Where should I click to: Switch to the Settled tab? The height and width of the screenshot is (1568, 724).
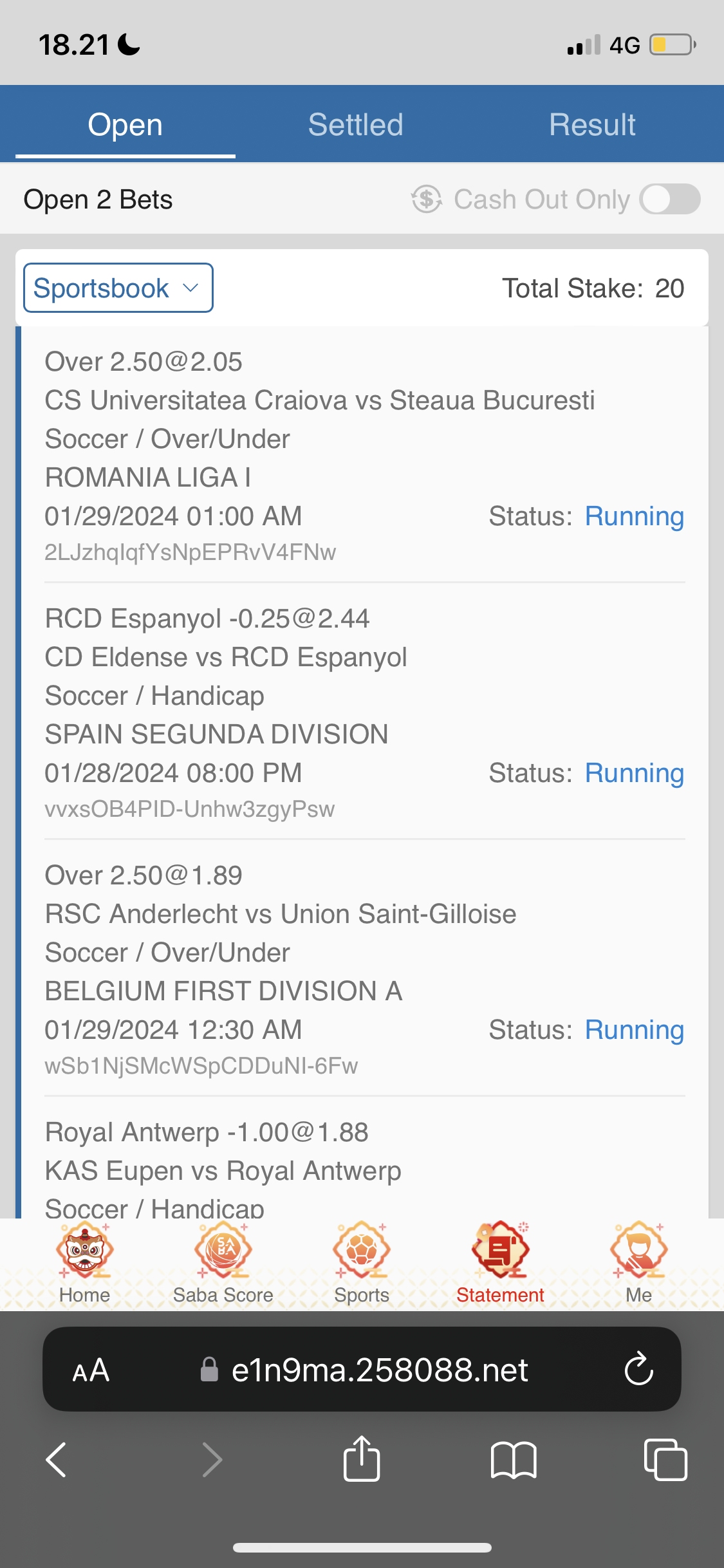[355, 125]
